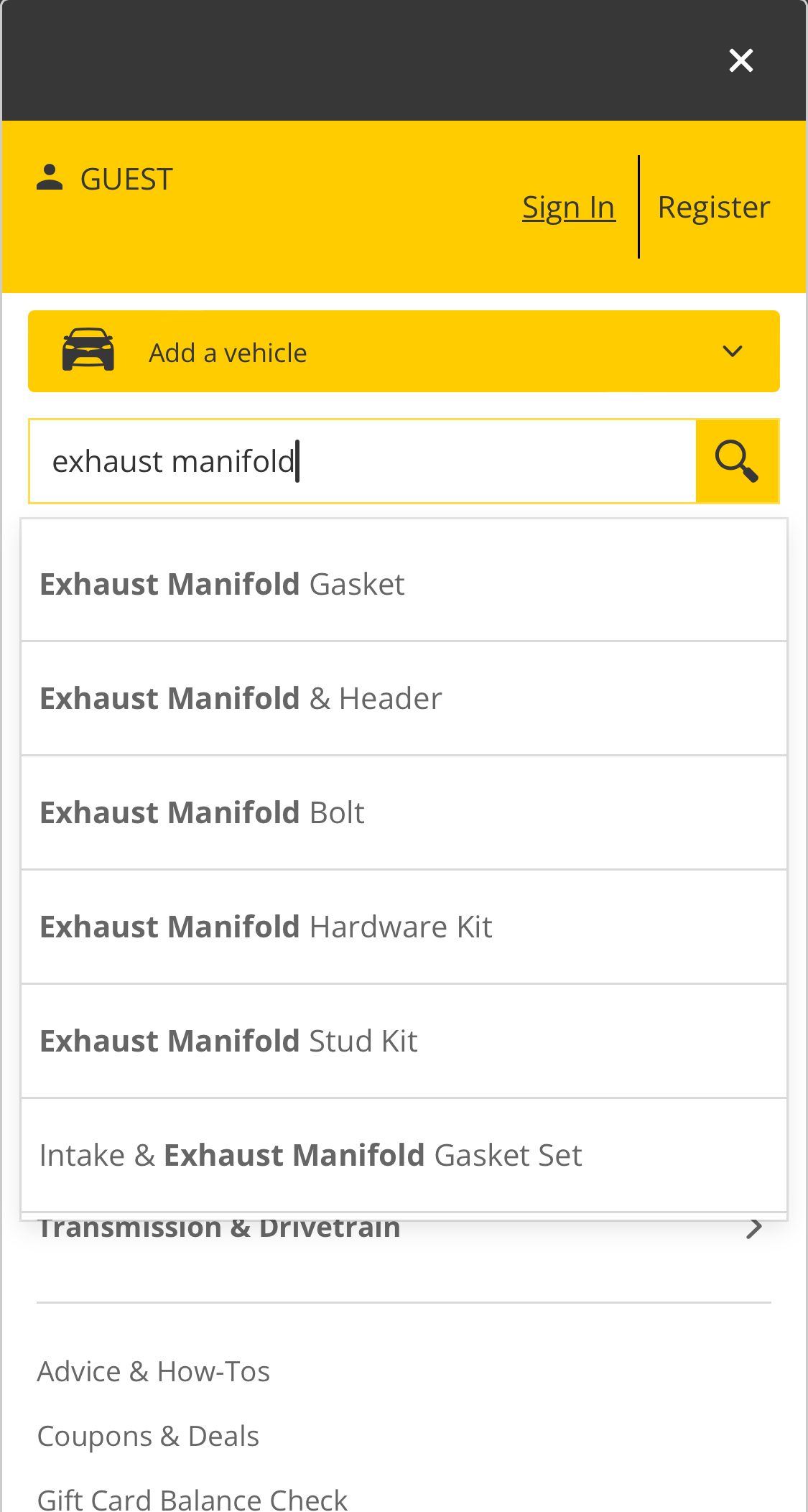Click the search magnifier icon

tap(738, 461)
